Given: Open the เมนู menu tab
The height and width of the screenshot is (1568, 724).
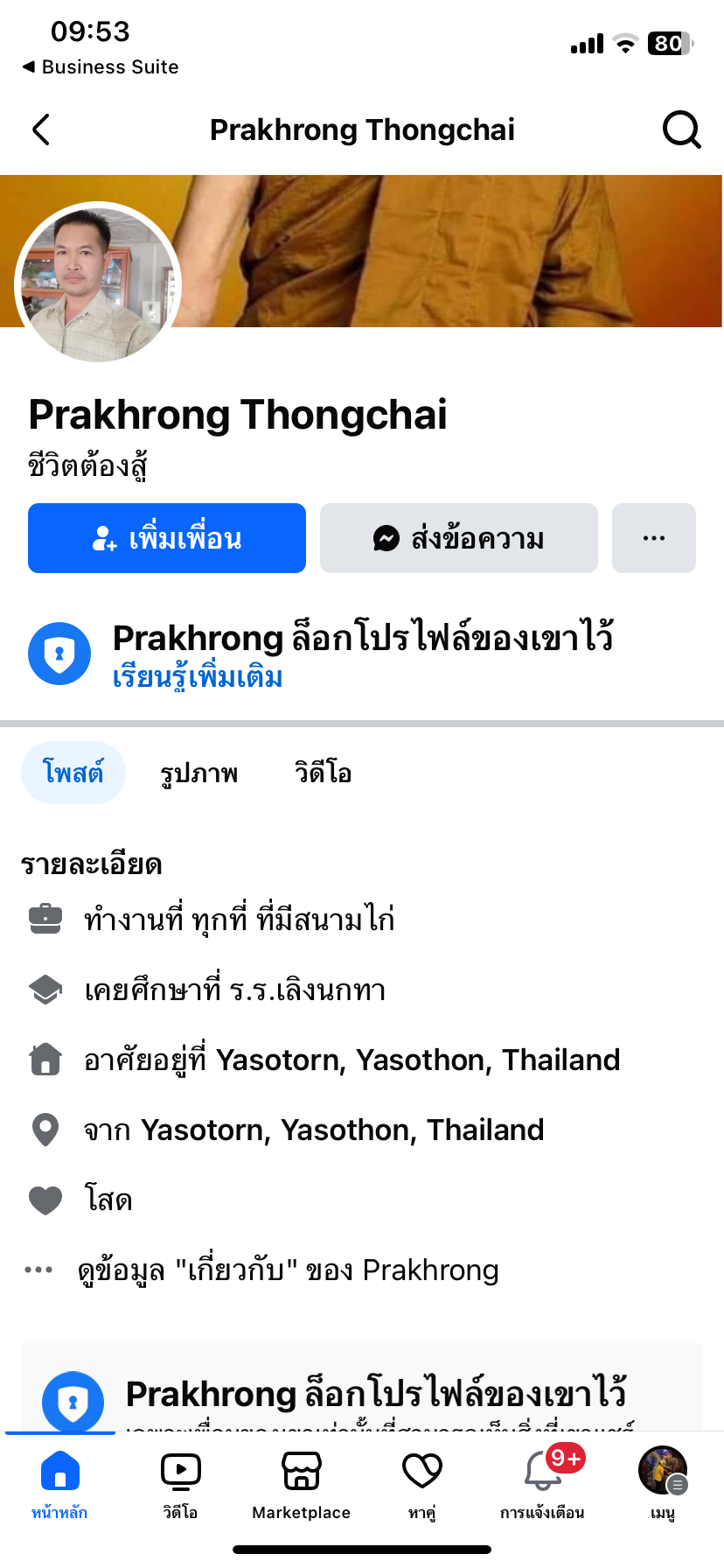Looking at the screenshot, I should coord(663,1480).
